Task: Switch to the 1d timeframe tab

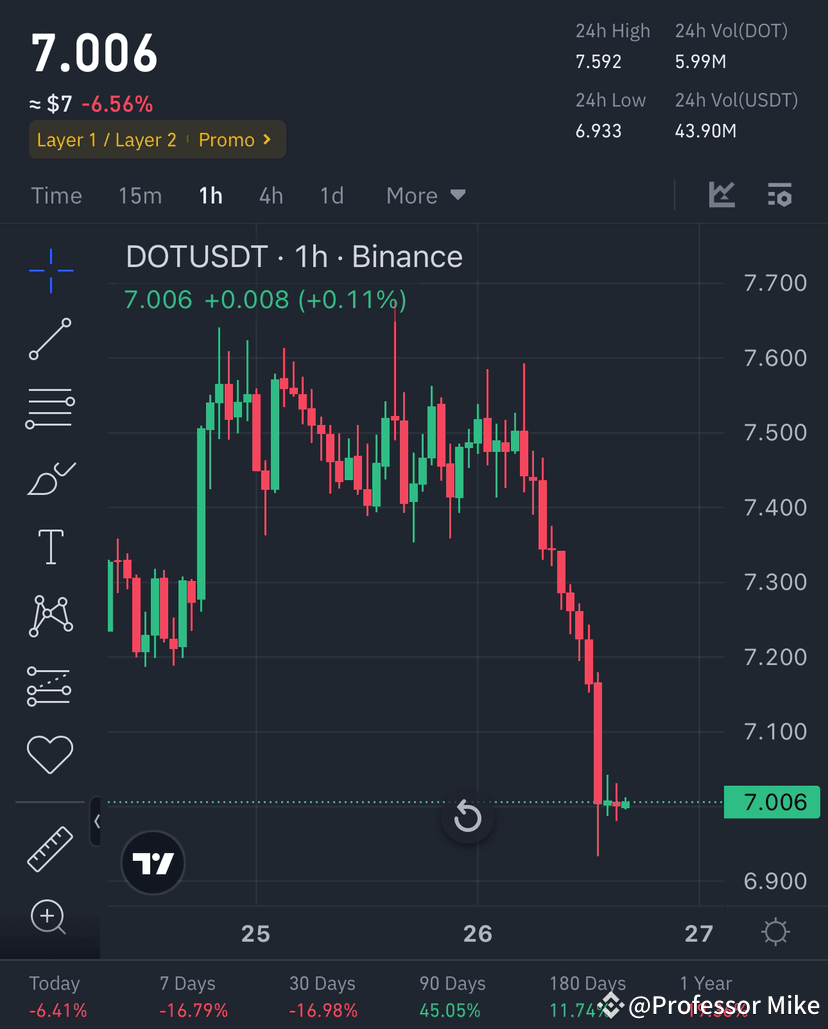Action: click(331, 195)
